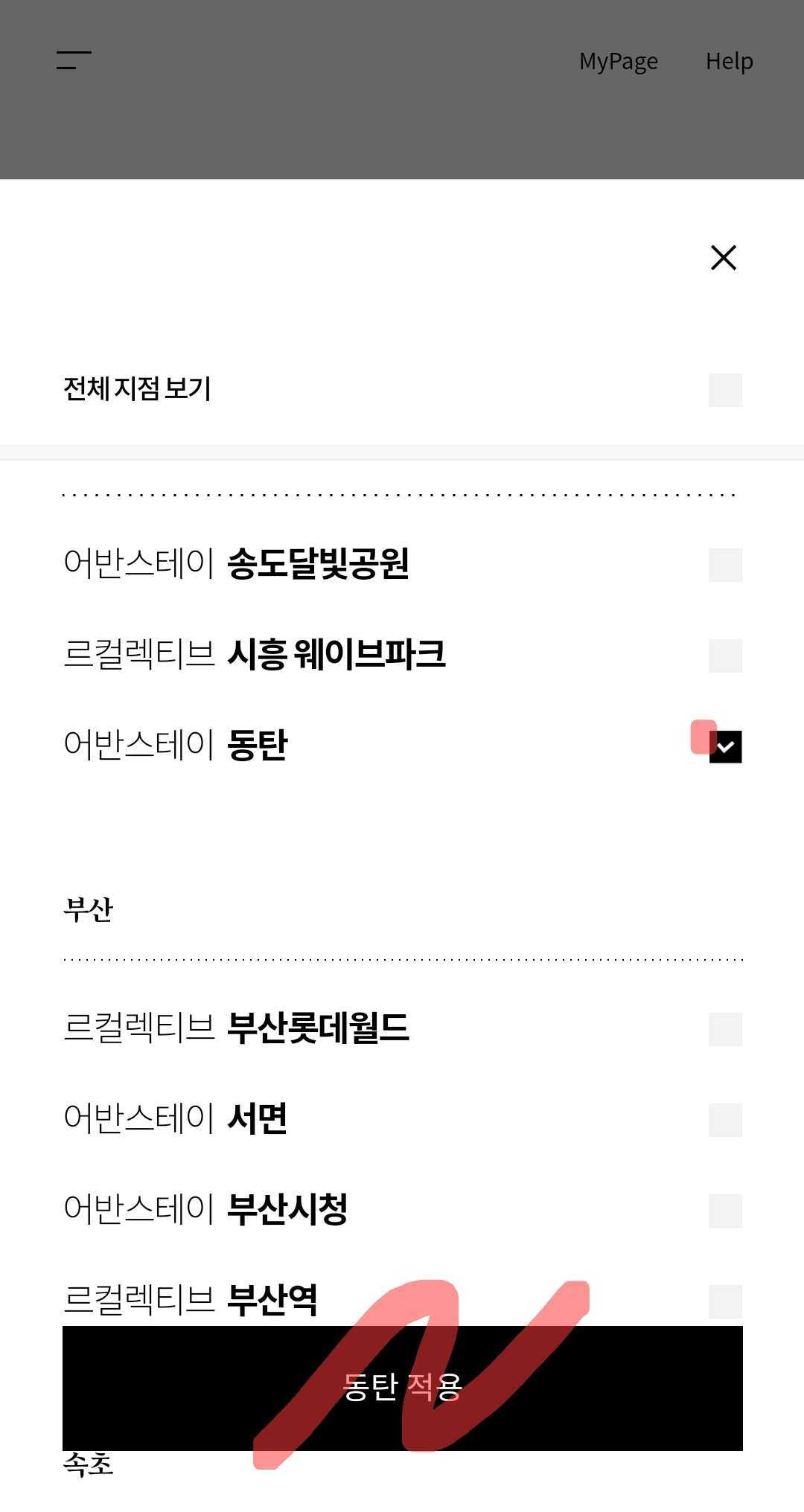Screen dimensions: 804x1512
Task: Check the 전체 지점 보기 checkbox
Action: (725, 391)
